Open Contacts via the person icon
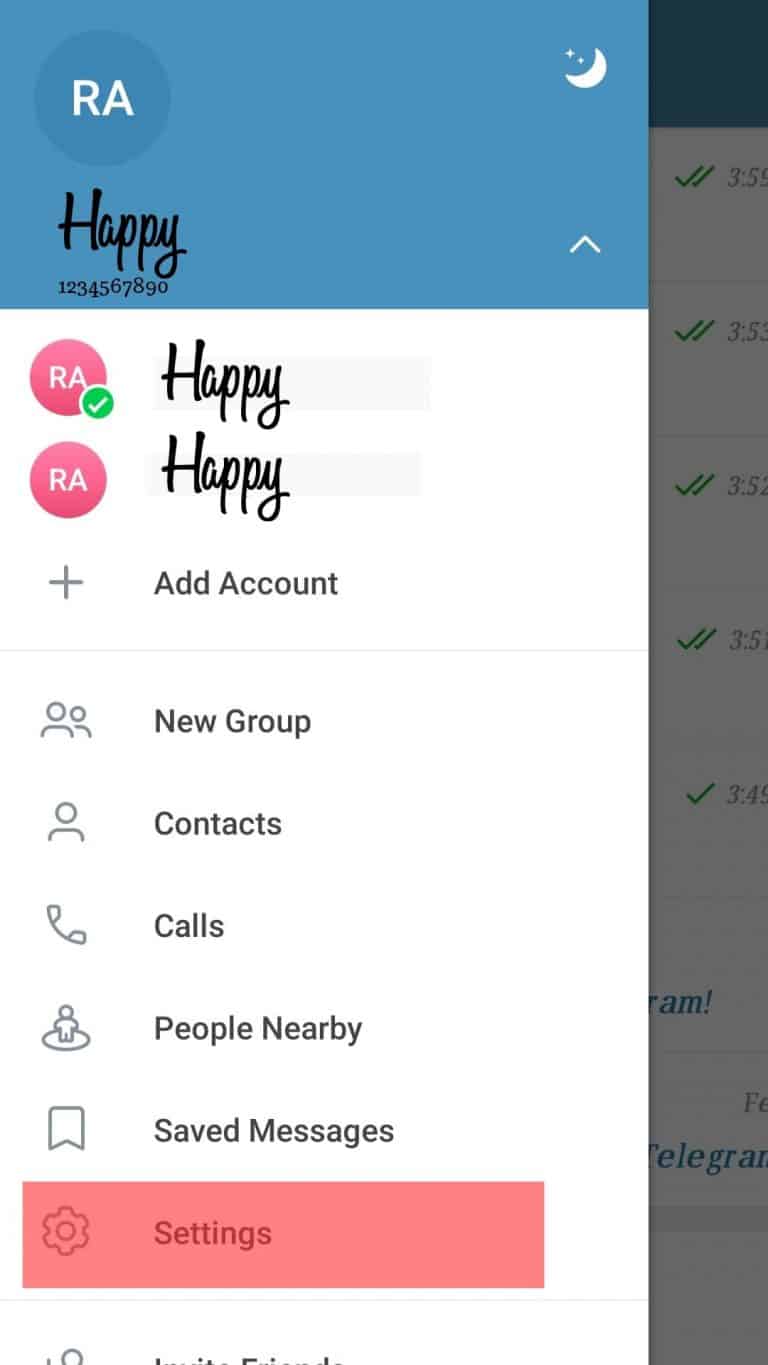The width and height of the screenshot is (768, 1365). 65,822
